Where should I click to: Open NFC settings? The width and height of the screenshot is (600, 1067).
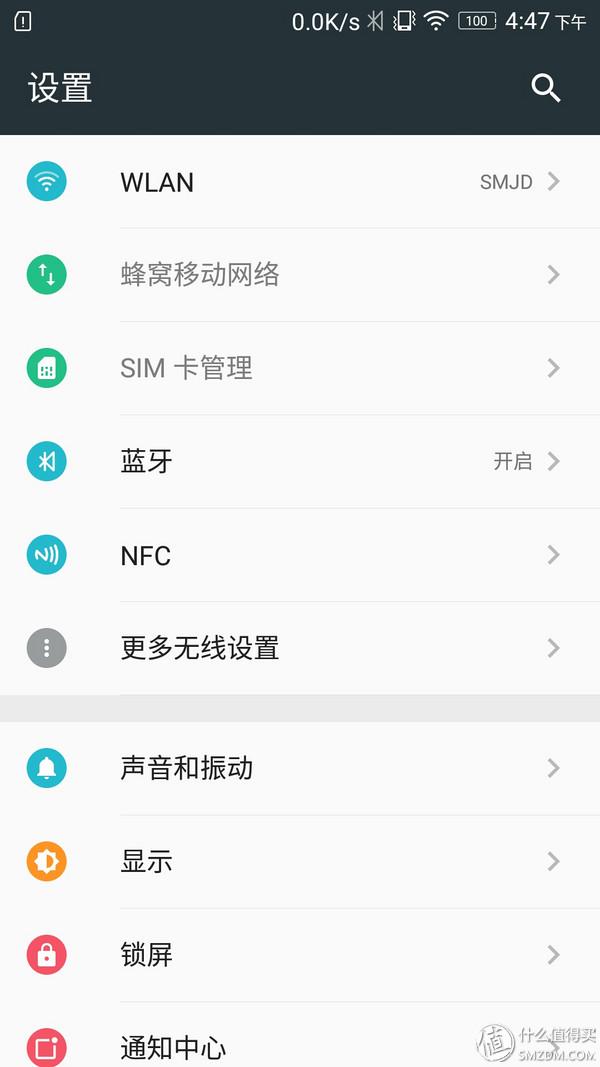click(x=300, y=555)
